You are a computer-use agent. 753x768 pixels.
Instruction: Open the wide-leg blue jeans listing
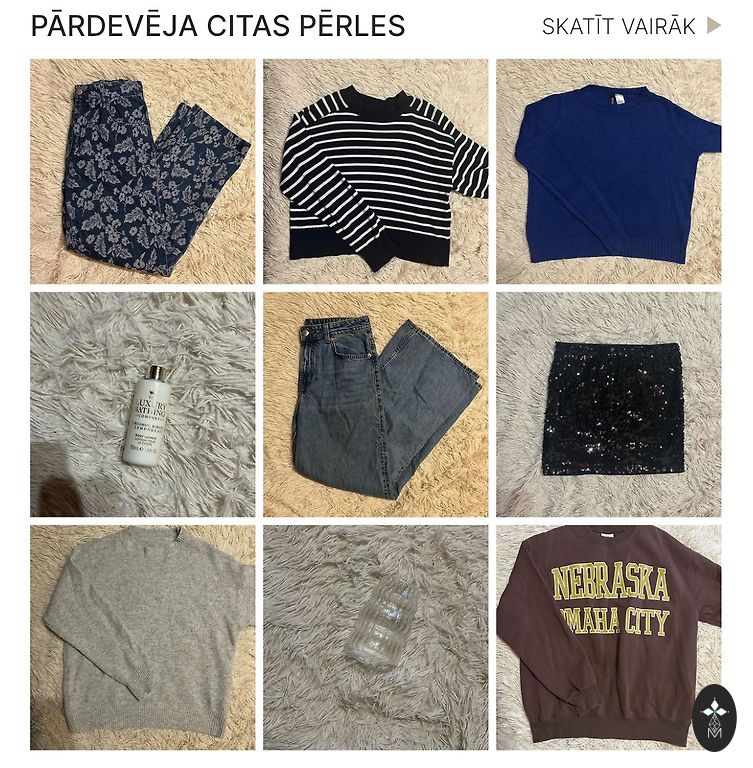click(376, 404)
